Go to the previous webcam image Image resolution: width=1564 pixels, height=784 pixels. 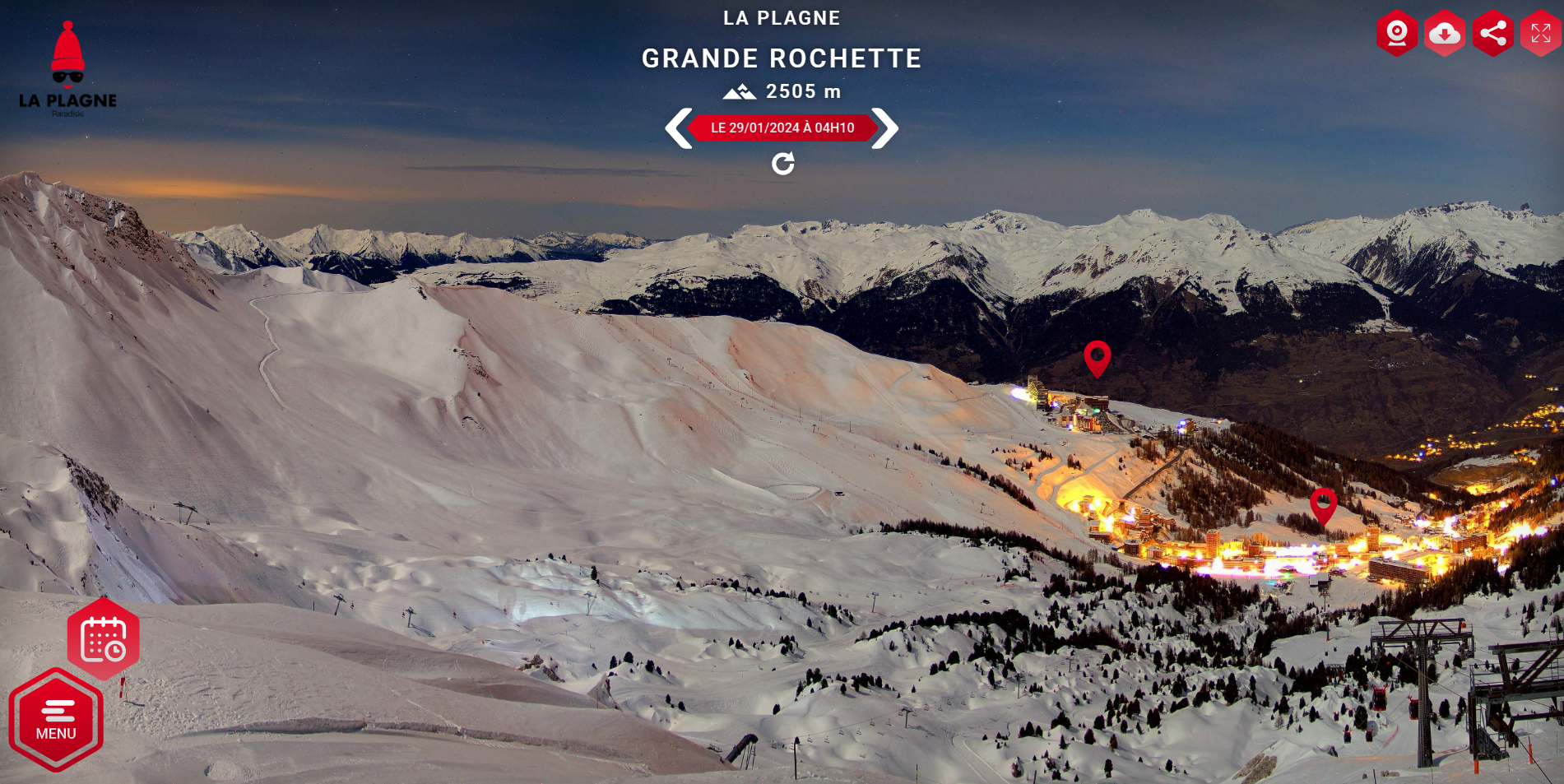pos(679,128)
